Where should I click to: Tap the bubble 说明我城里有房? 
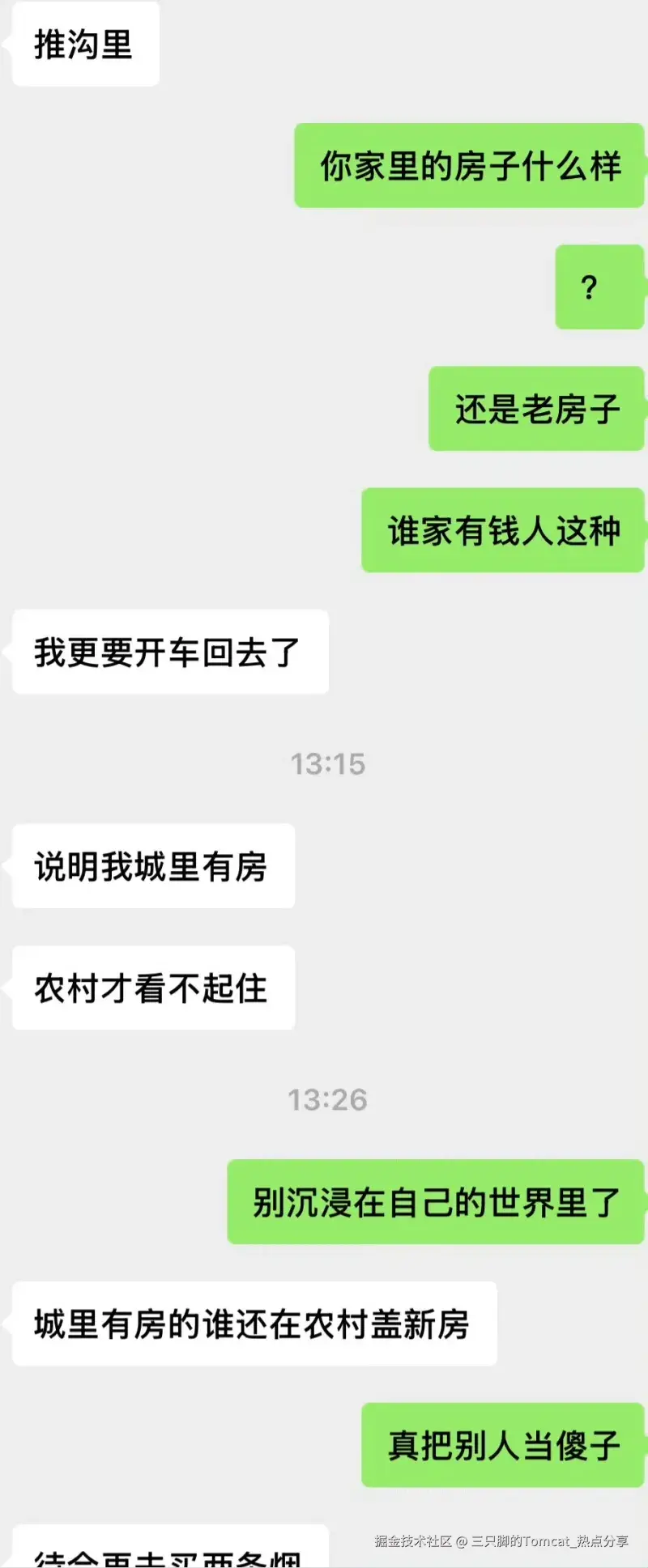click(x=152, y=866)
